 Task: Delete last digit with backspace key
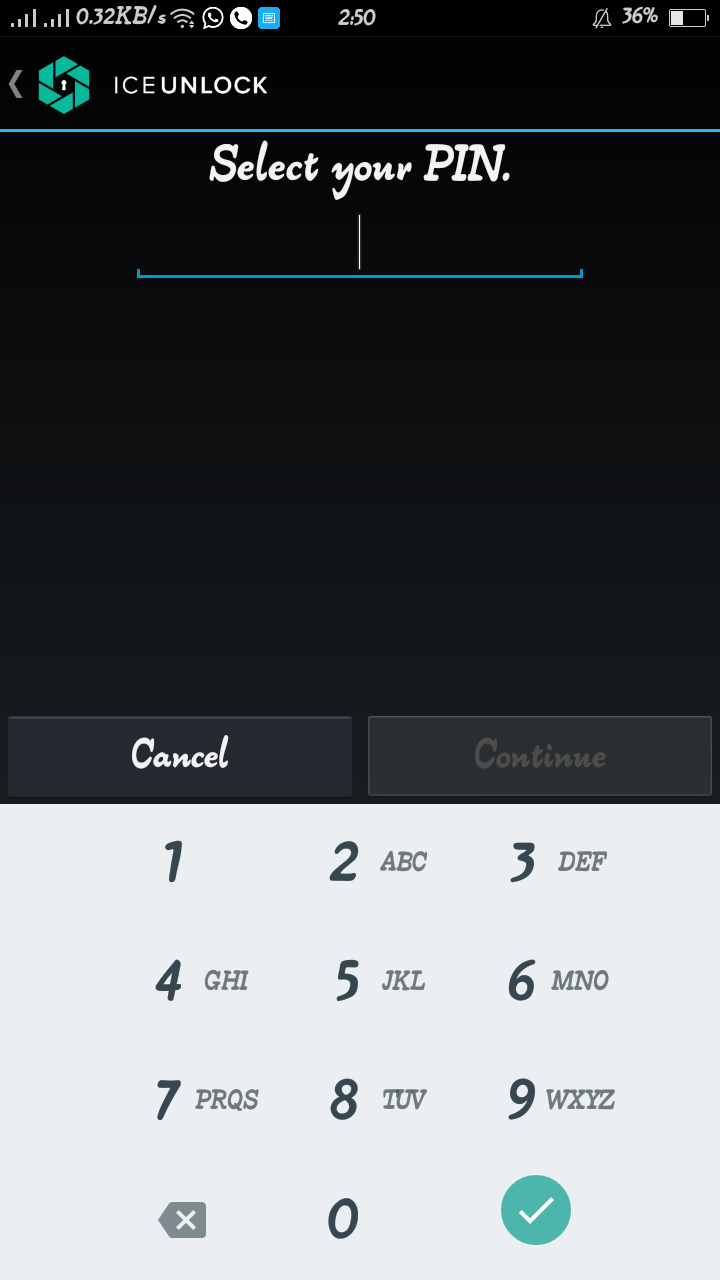[182, 1219]
